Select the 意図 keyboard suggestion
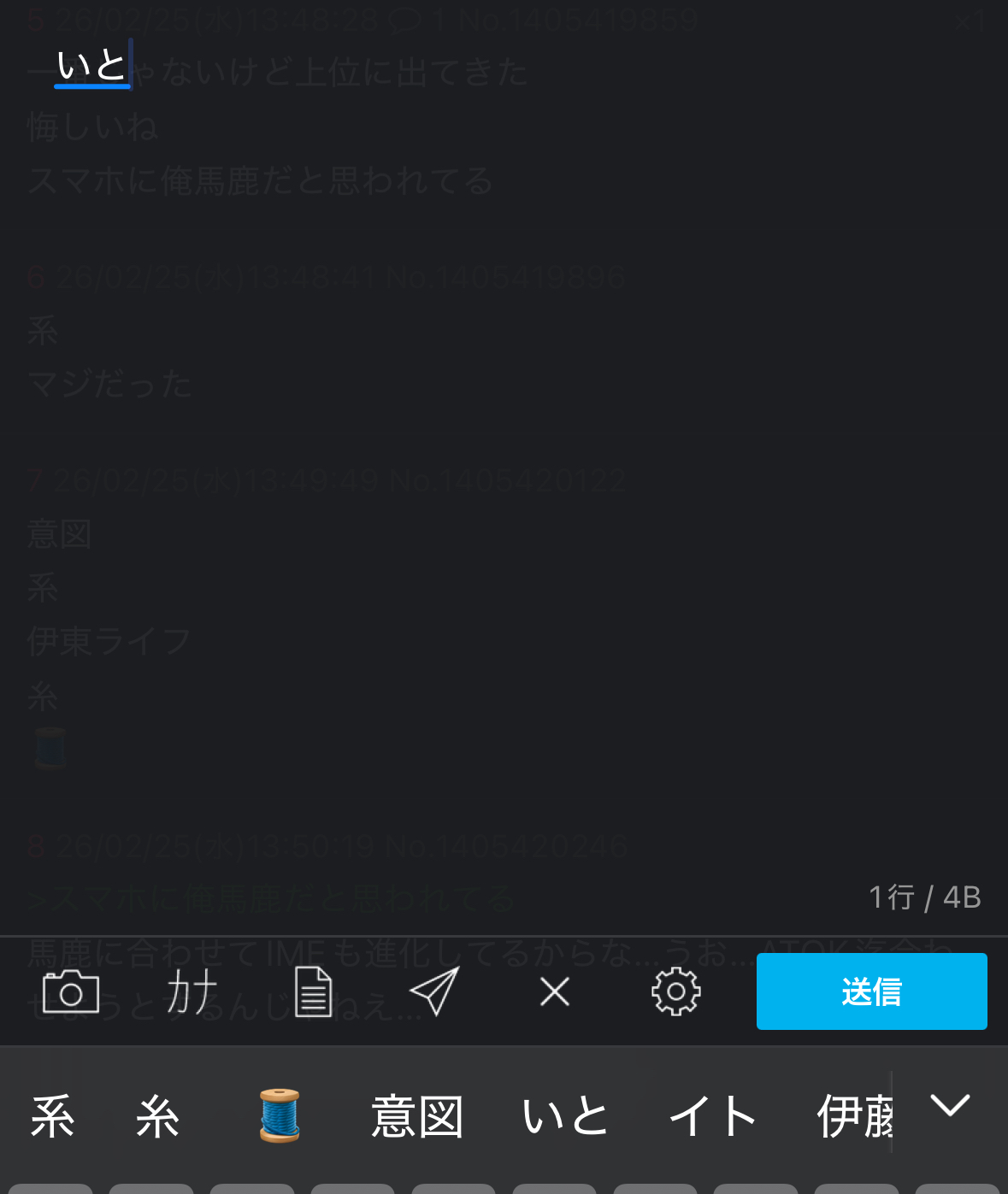1008x1194 pixels. coord(417,1116)
